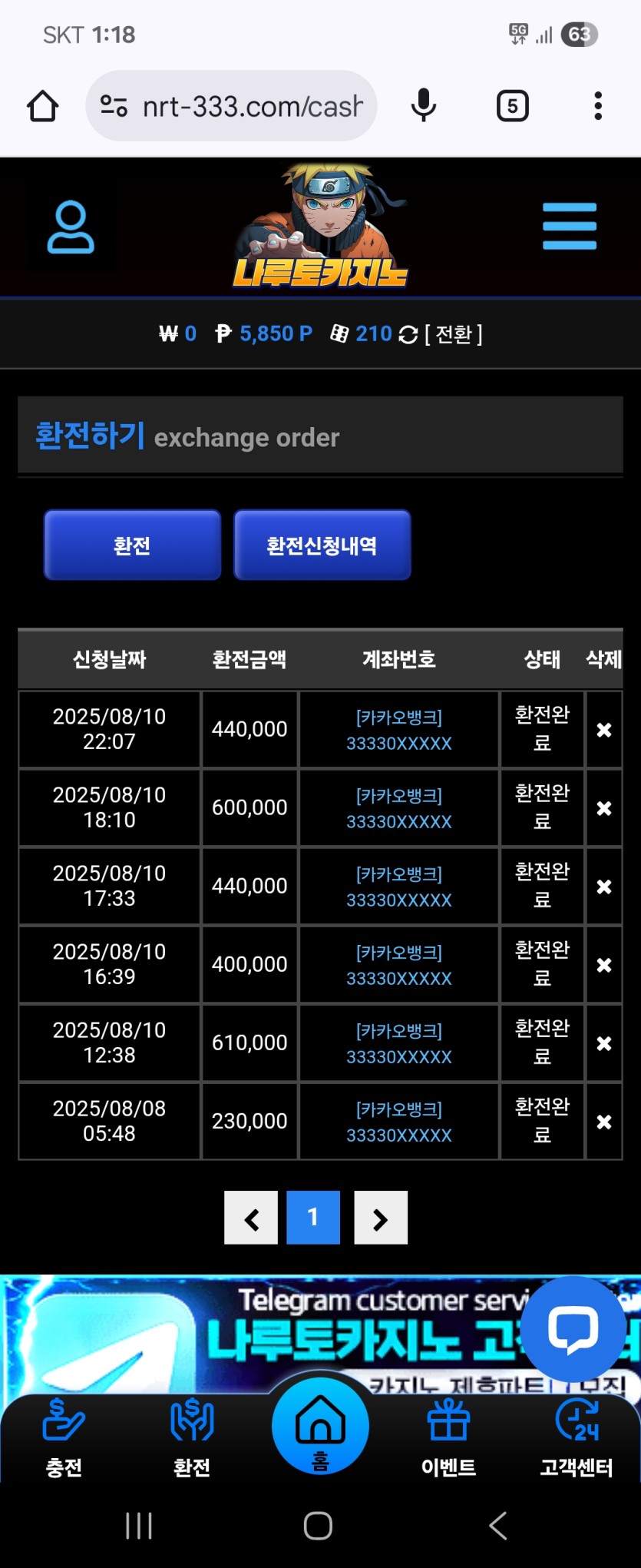Open 환전신청내역 history
Viewport: 641px width, 1568px height.
click(322, 545)
